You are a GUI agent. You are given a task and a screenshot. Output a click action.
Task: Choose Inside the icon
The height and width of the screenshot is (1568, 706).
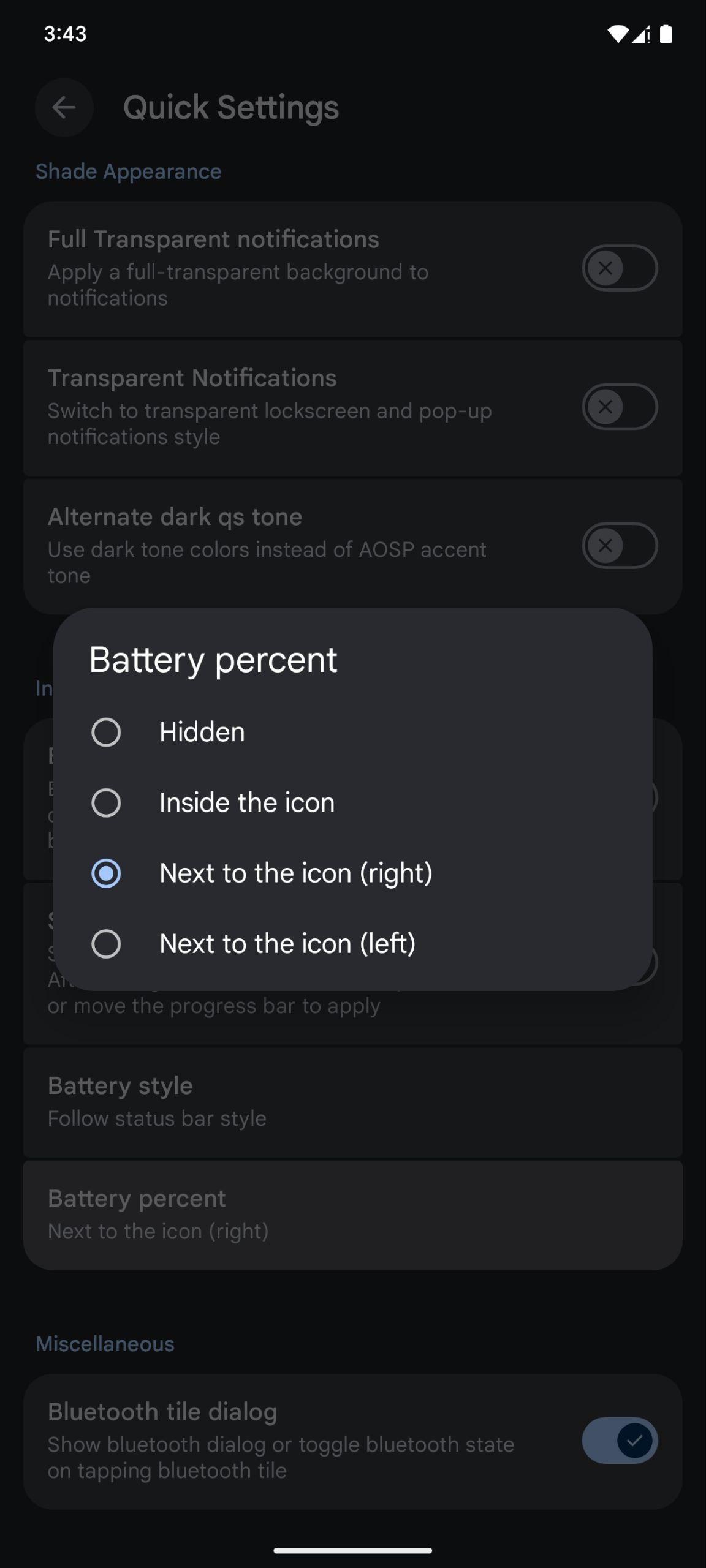352,802
